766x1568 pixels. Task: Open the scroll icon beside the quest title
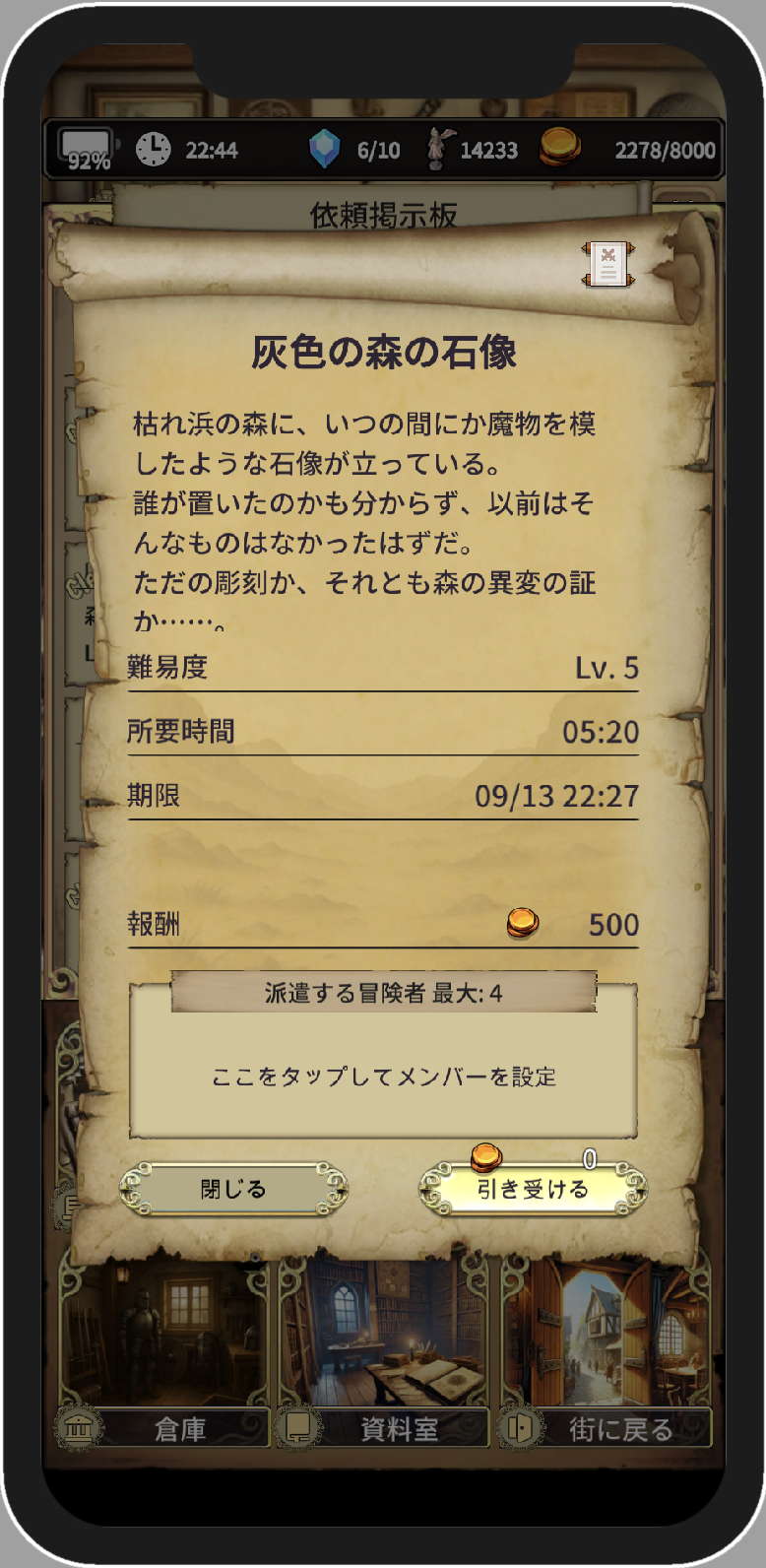pyautogui.click(x=607, y=264)
